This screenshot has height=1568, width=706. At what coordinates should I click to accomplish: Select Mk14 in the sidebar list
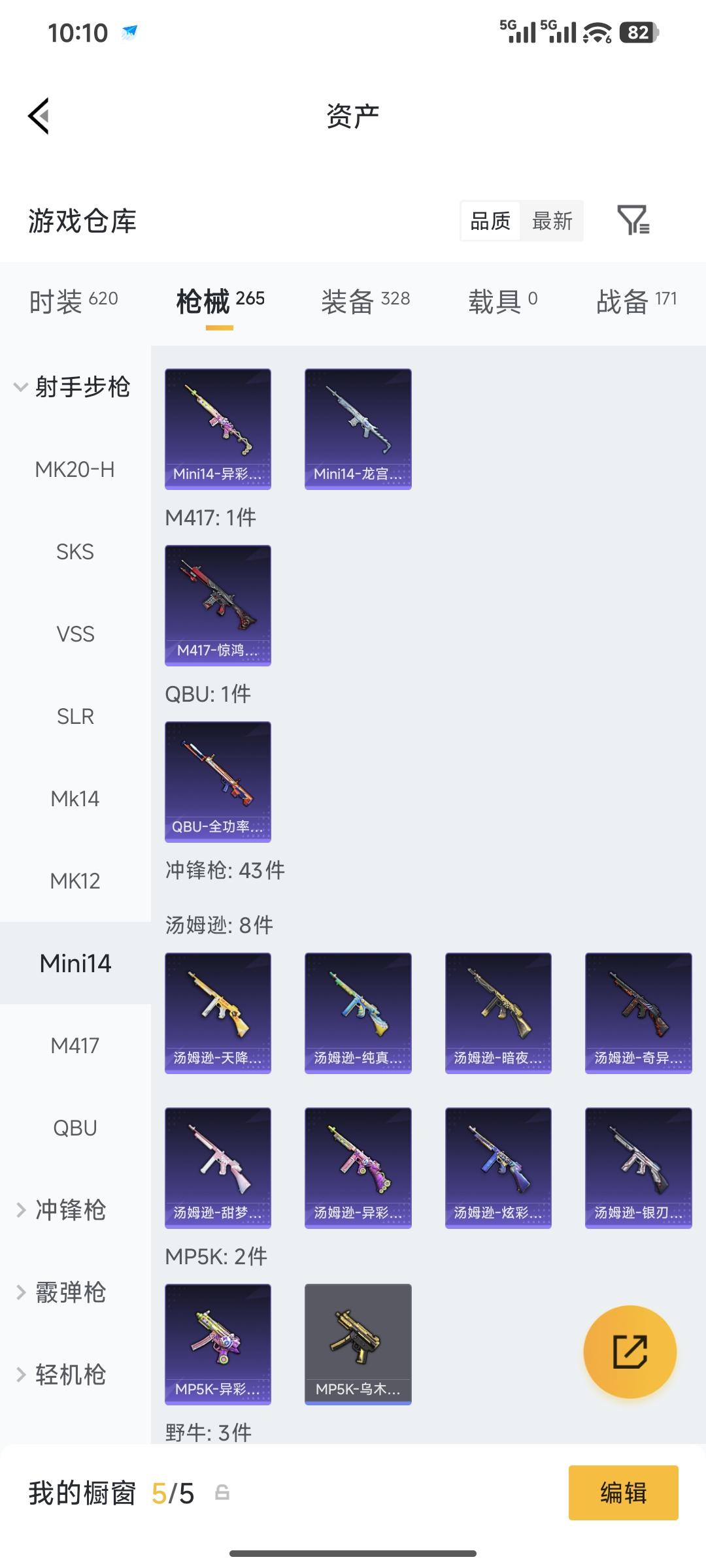point(75,798)
